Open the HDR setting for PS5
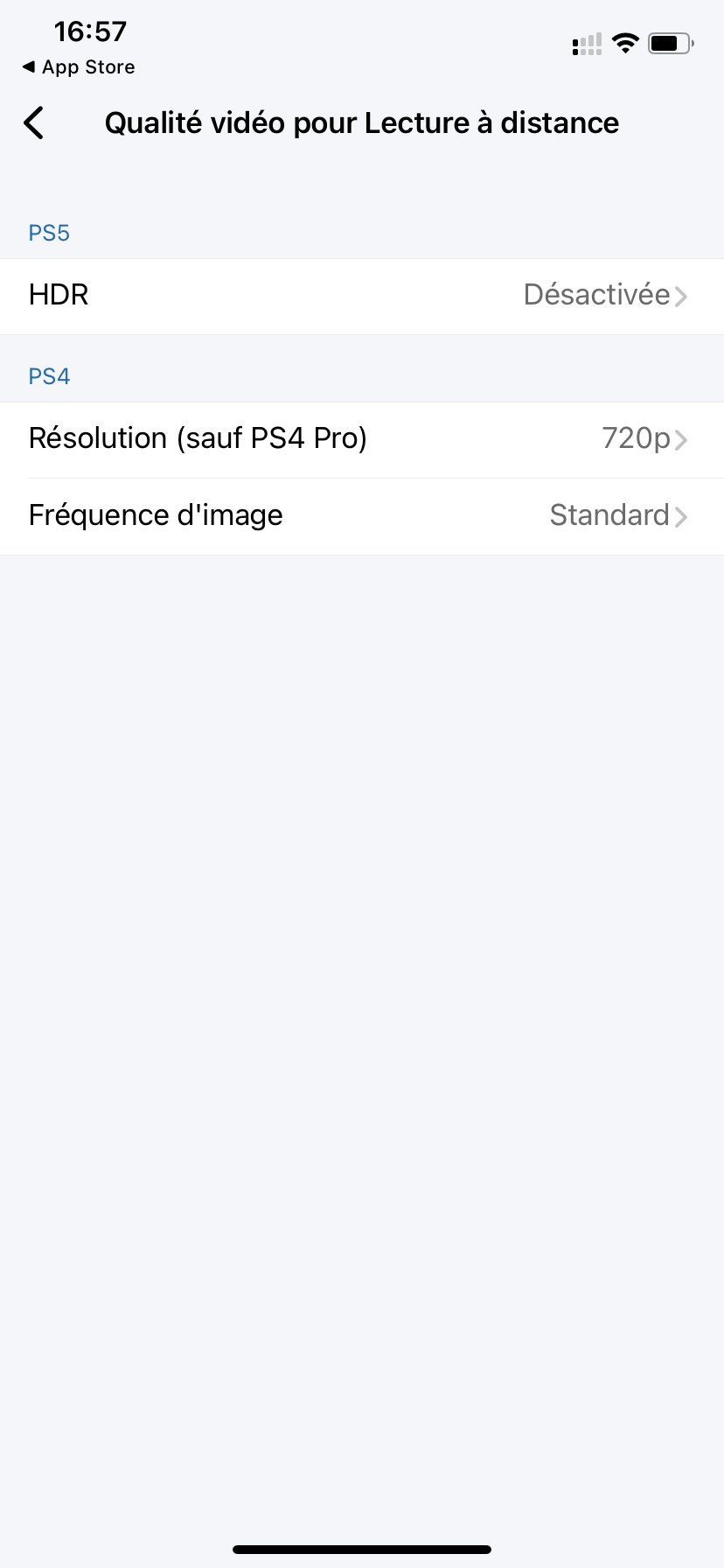Image resolution: width=724 pixels, height=1568 pixels. (362, 296)
